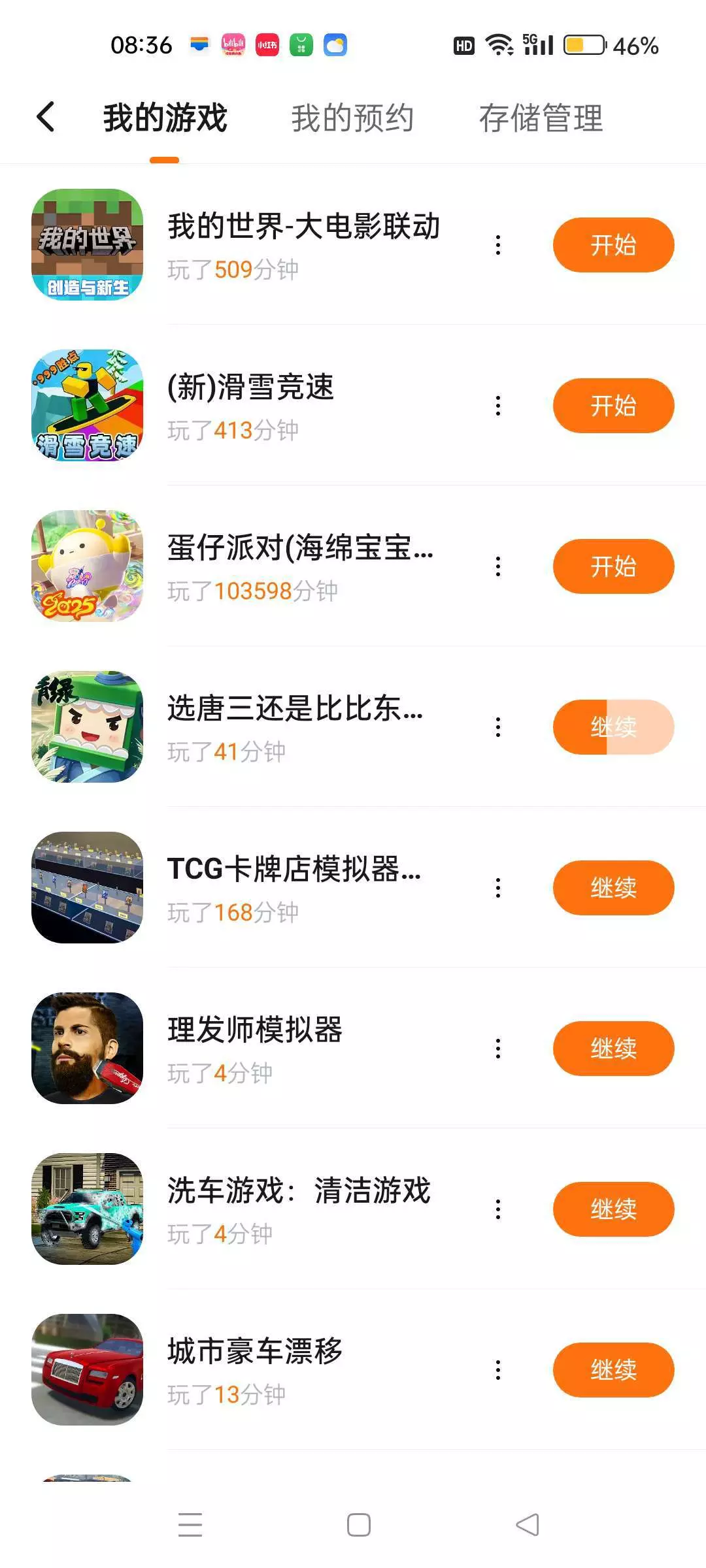
Task: Continue TCG卡牌店模拟器
Action: (613, 888)
